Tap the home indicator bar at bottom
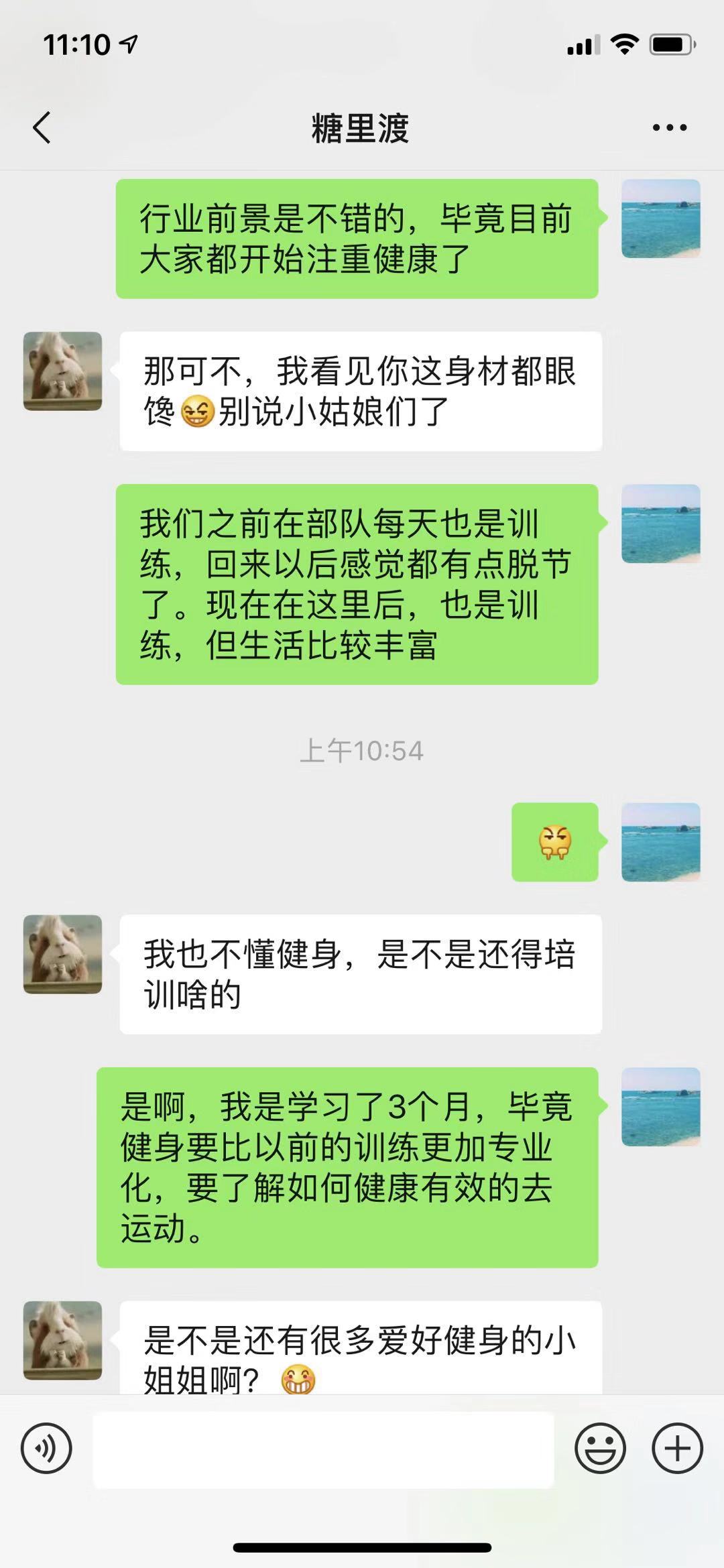This screenshot has height=1568, width=724. 362,1546
